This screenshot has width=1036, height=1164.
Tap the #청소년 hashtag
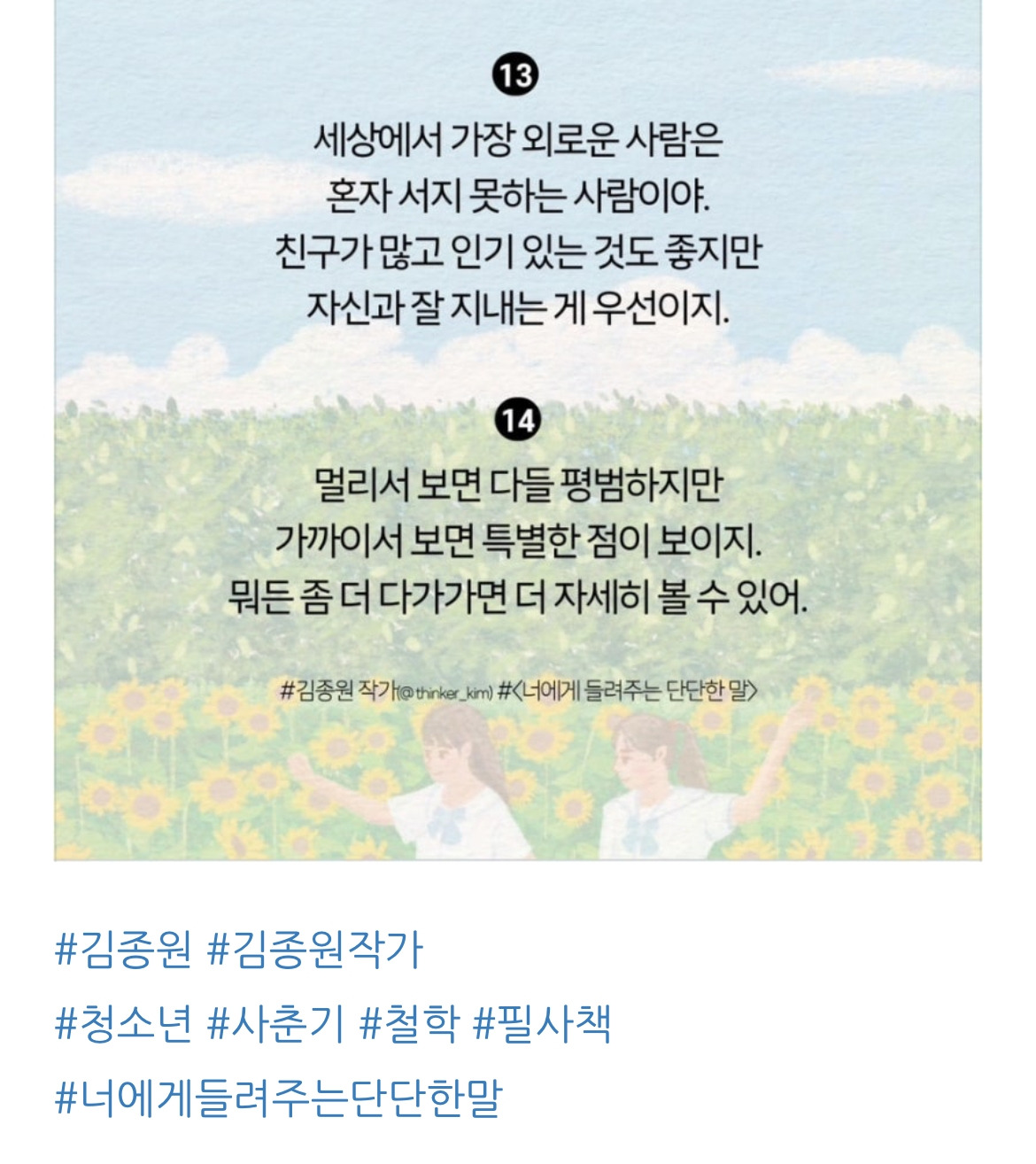(x=122, y=1024)
